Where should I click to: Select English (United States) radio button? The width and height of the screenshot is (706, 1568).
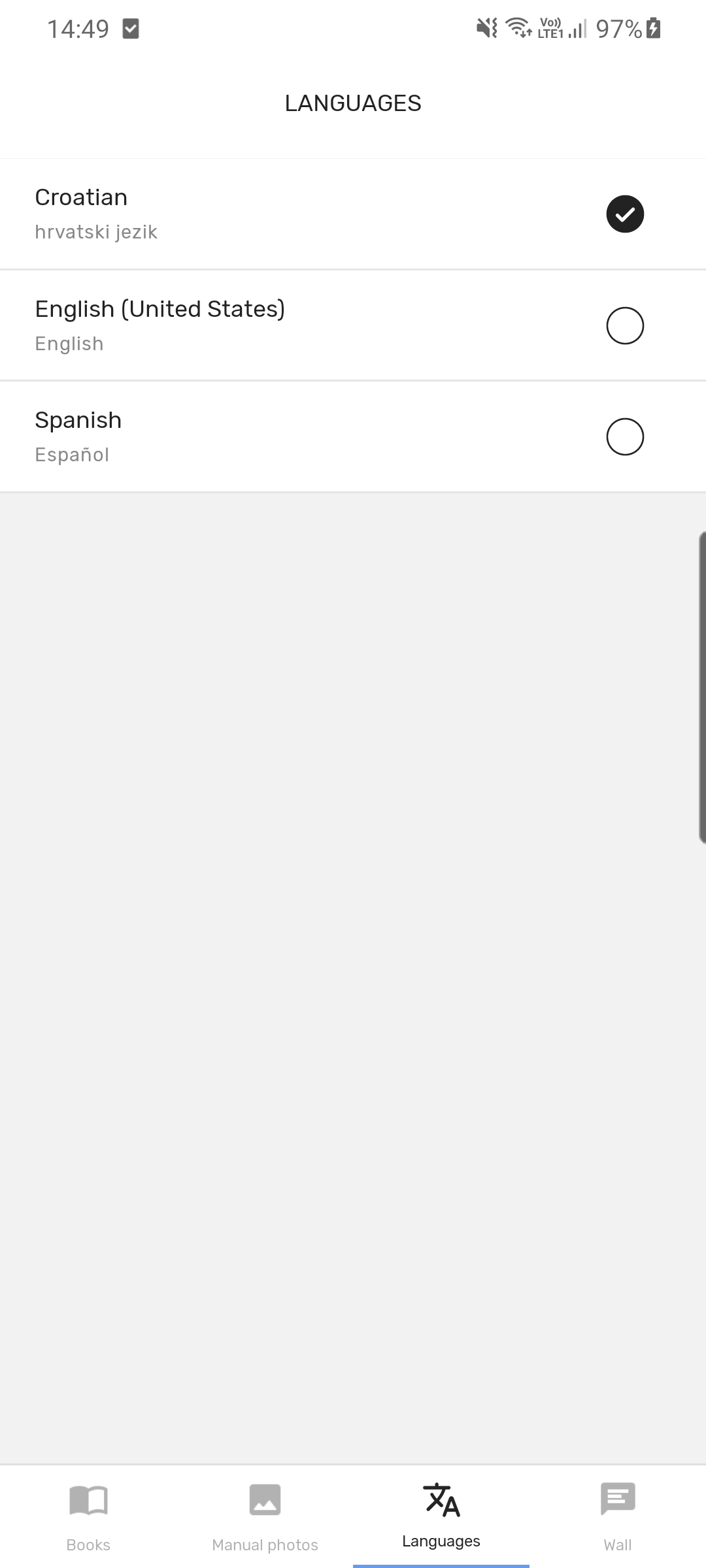point(625,325)
